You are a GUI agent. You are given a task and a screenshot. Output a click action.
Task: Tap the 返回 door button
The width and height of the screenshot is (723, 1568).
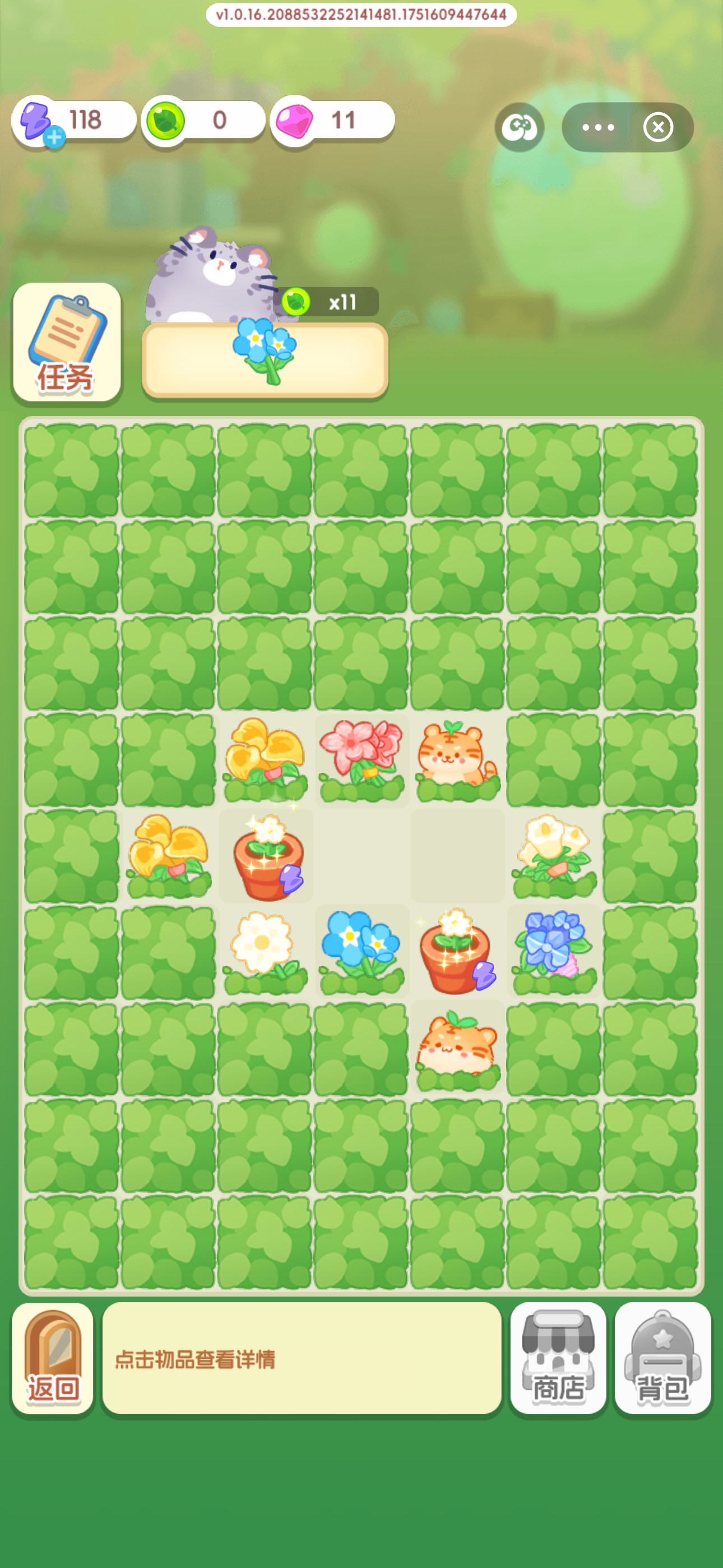52,1359
